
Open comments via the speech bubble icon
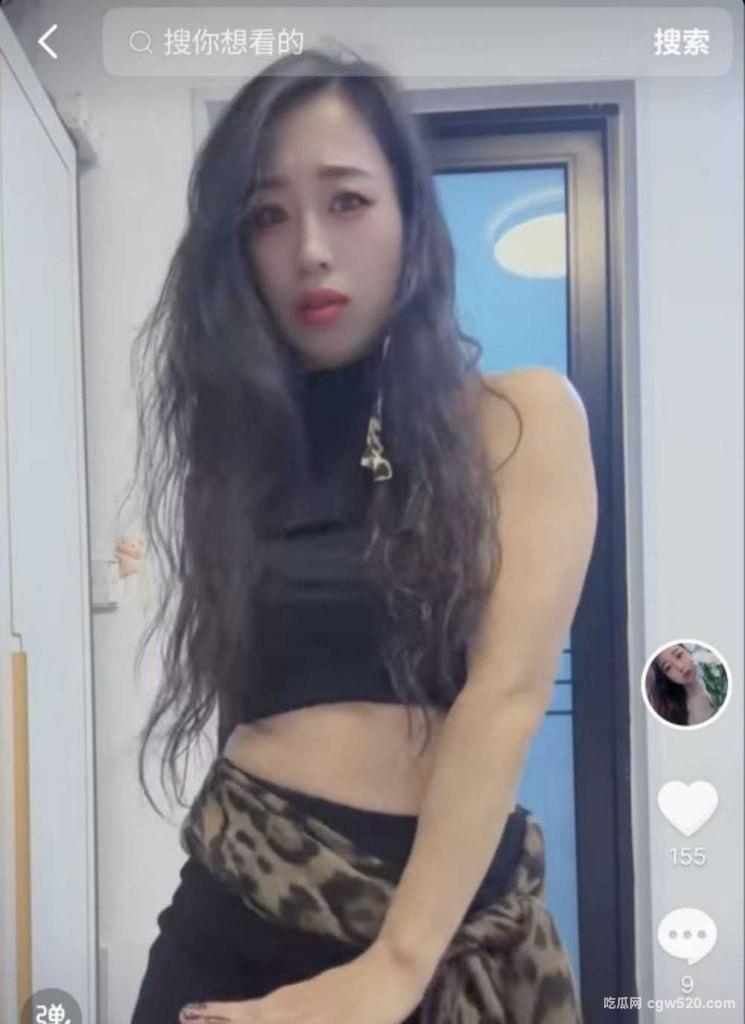coord(687,935)
